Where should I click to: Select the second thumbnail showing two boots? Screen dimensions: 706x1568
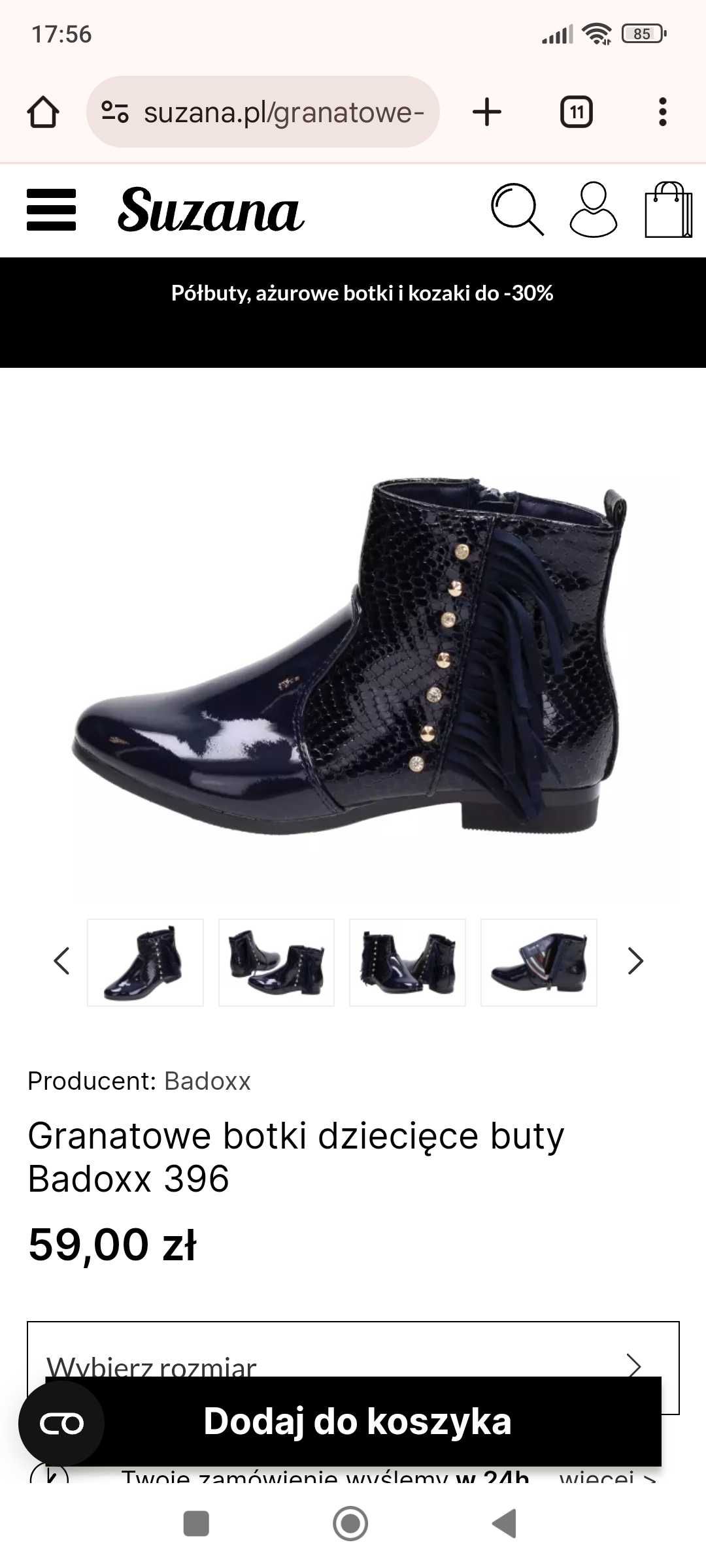(x=276, y=962)
